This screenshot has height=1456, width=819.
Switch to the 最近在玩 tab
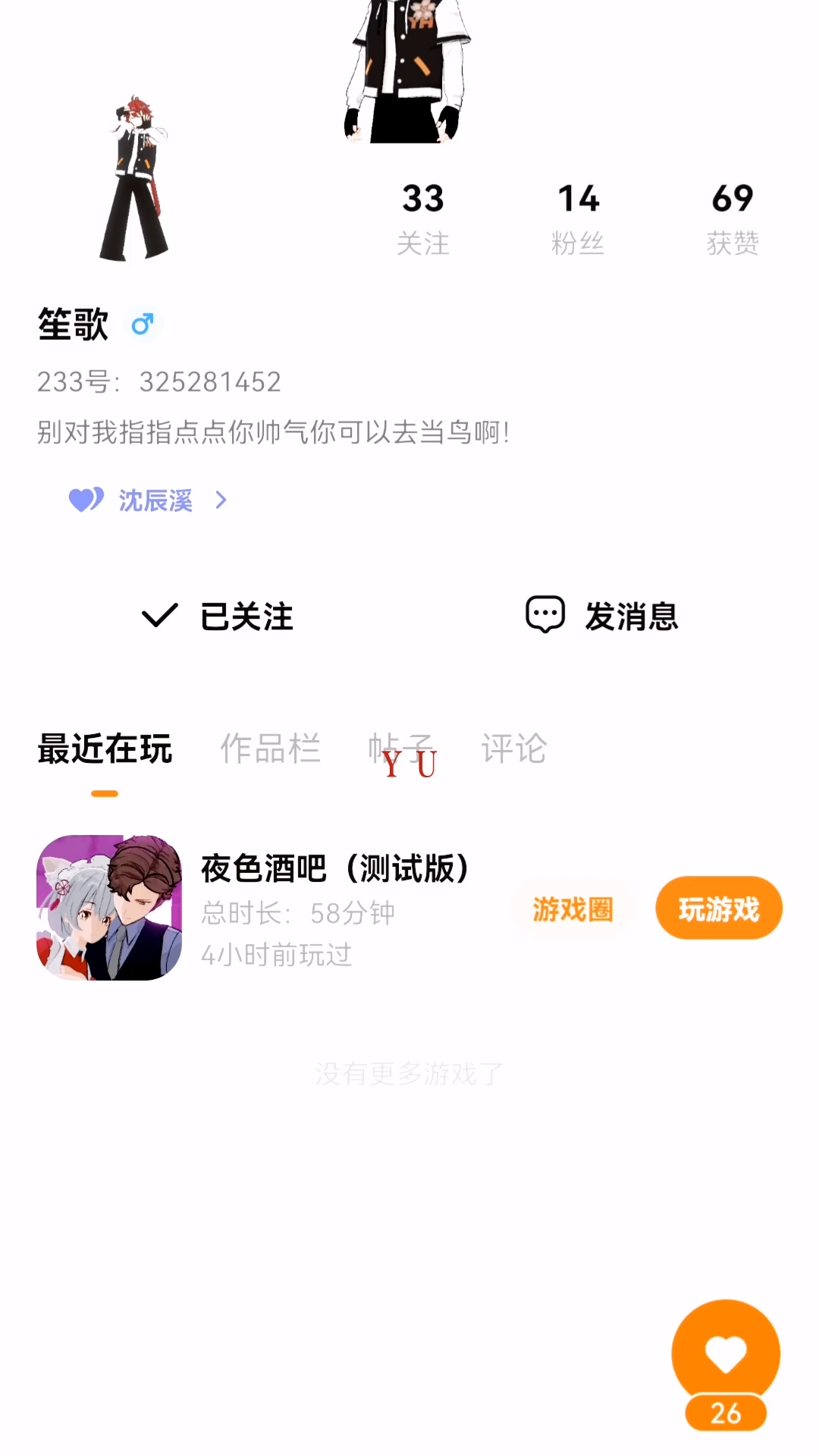105,749
